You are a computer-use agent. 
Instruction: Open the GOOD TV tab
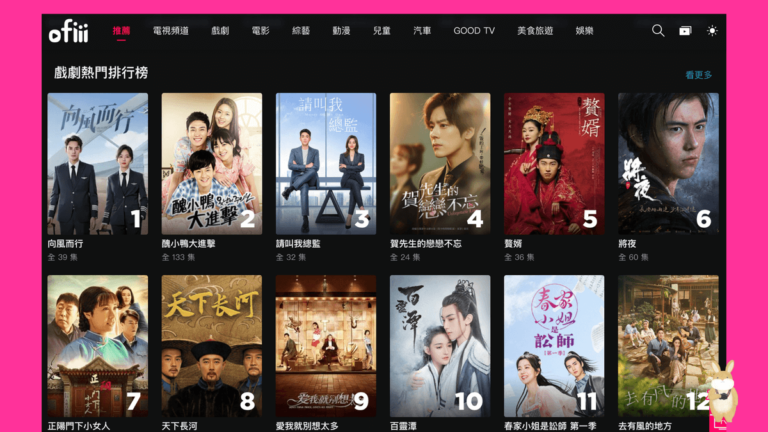[474, 31]
